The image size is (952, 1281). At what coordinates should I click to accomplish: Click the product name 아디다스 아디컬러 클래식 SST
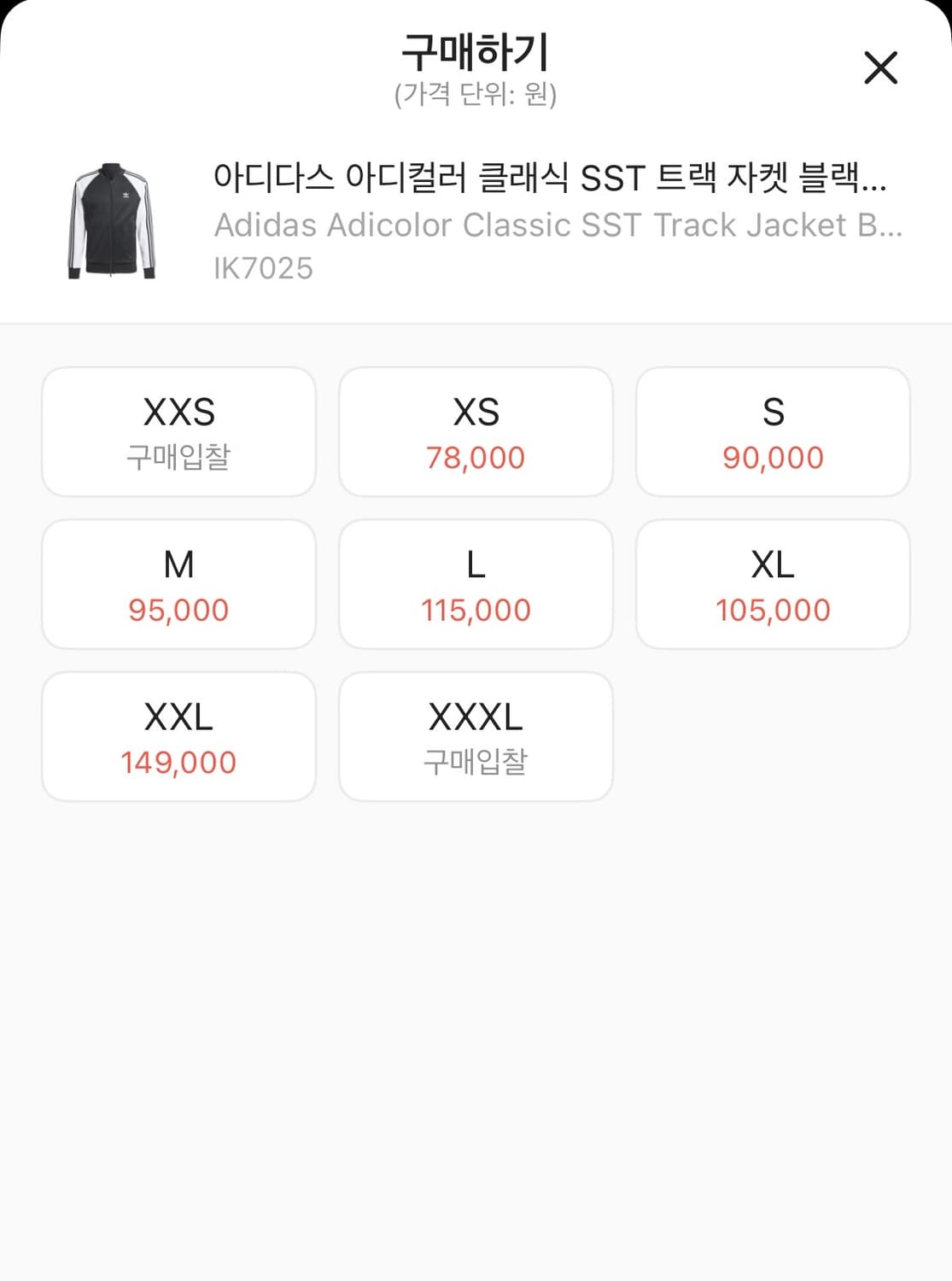(x=551, y=176)
